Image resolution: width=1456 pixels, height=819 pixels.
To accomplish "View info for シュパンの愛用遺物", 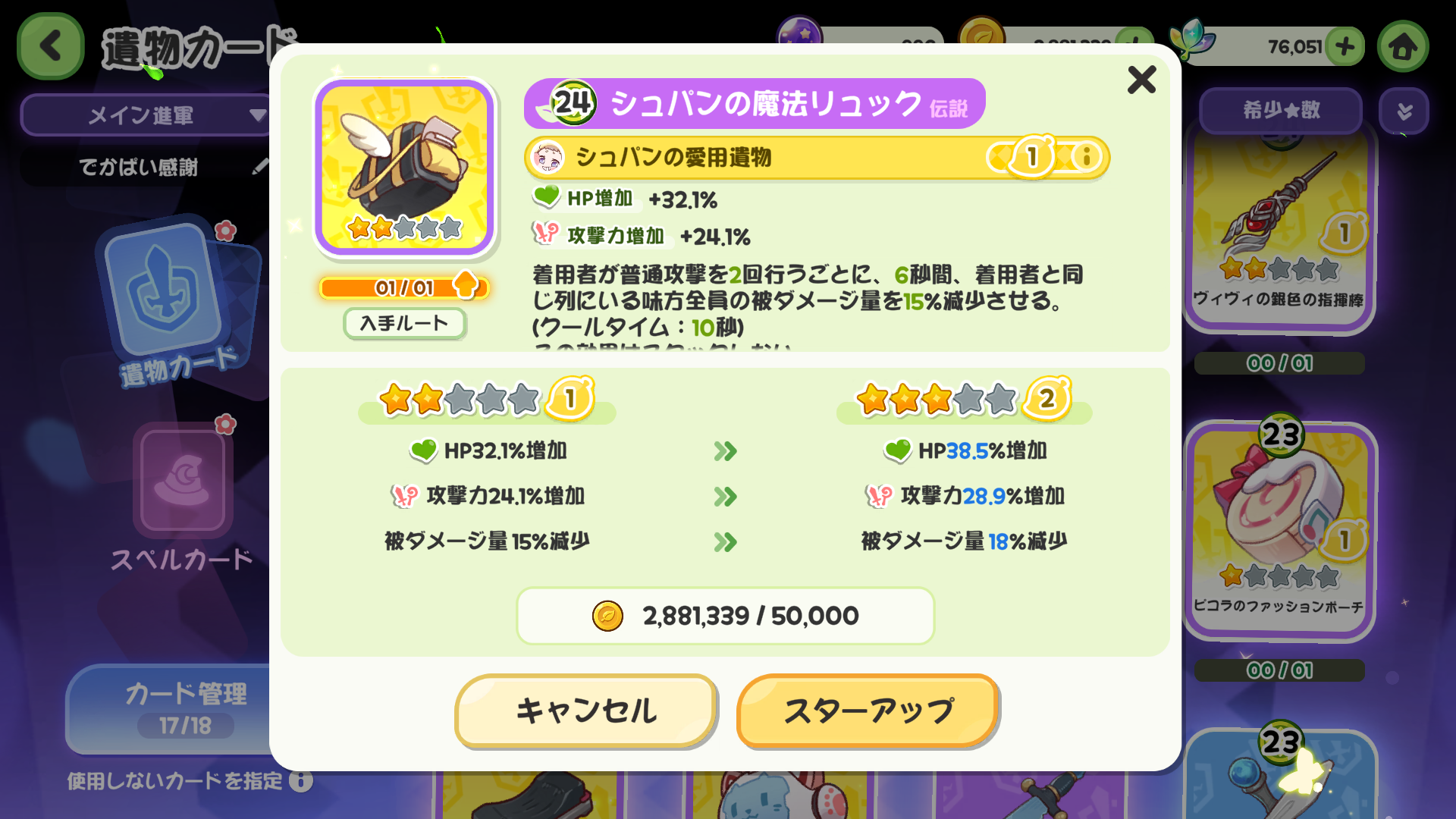I will 1087,157.
